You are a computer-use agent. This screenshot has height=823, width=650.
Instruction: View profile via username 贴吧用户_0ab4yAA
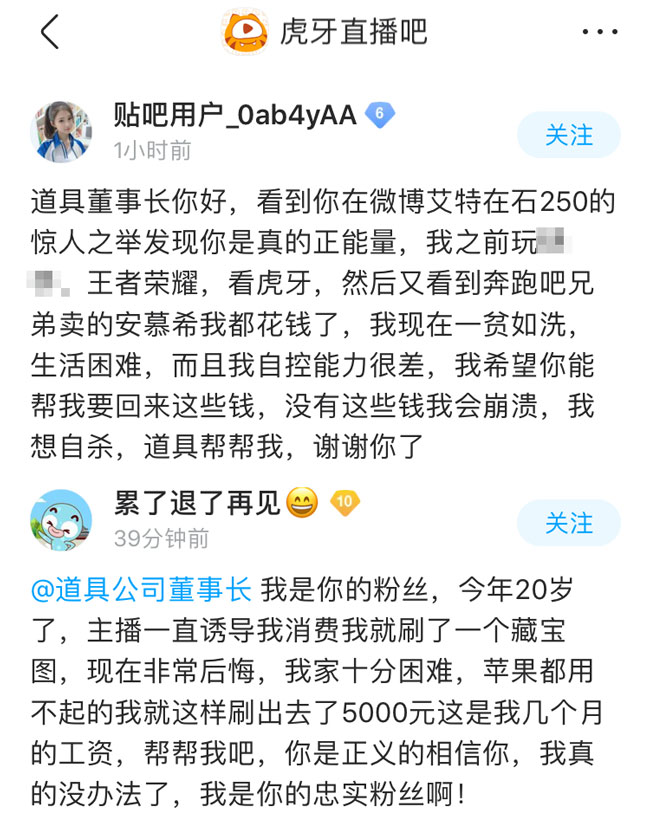tap(235, 115)
